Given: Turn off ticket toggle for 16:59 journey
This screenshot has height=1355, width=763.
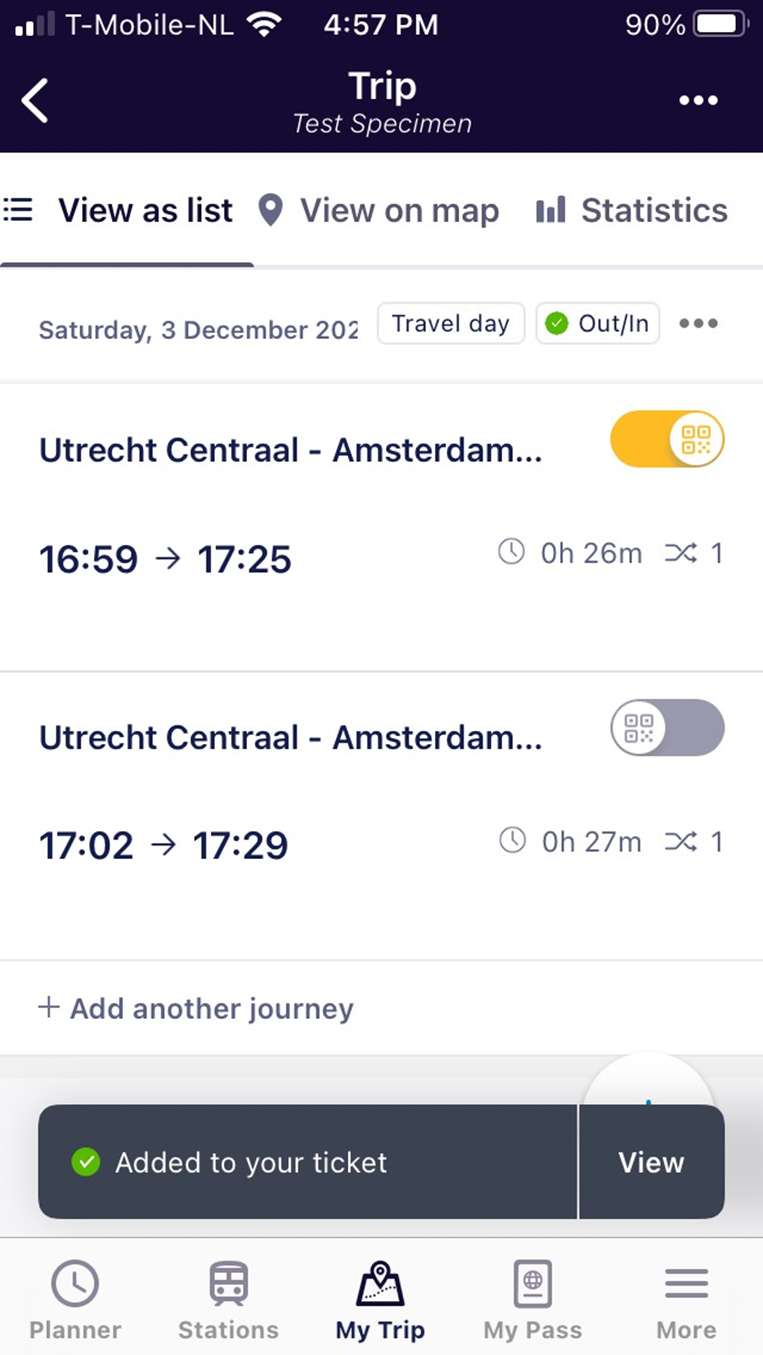Looking at the screenshot, I should [667, 439].
